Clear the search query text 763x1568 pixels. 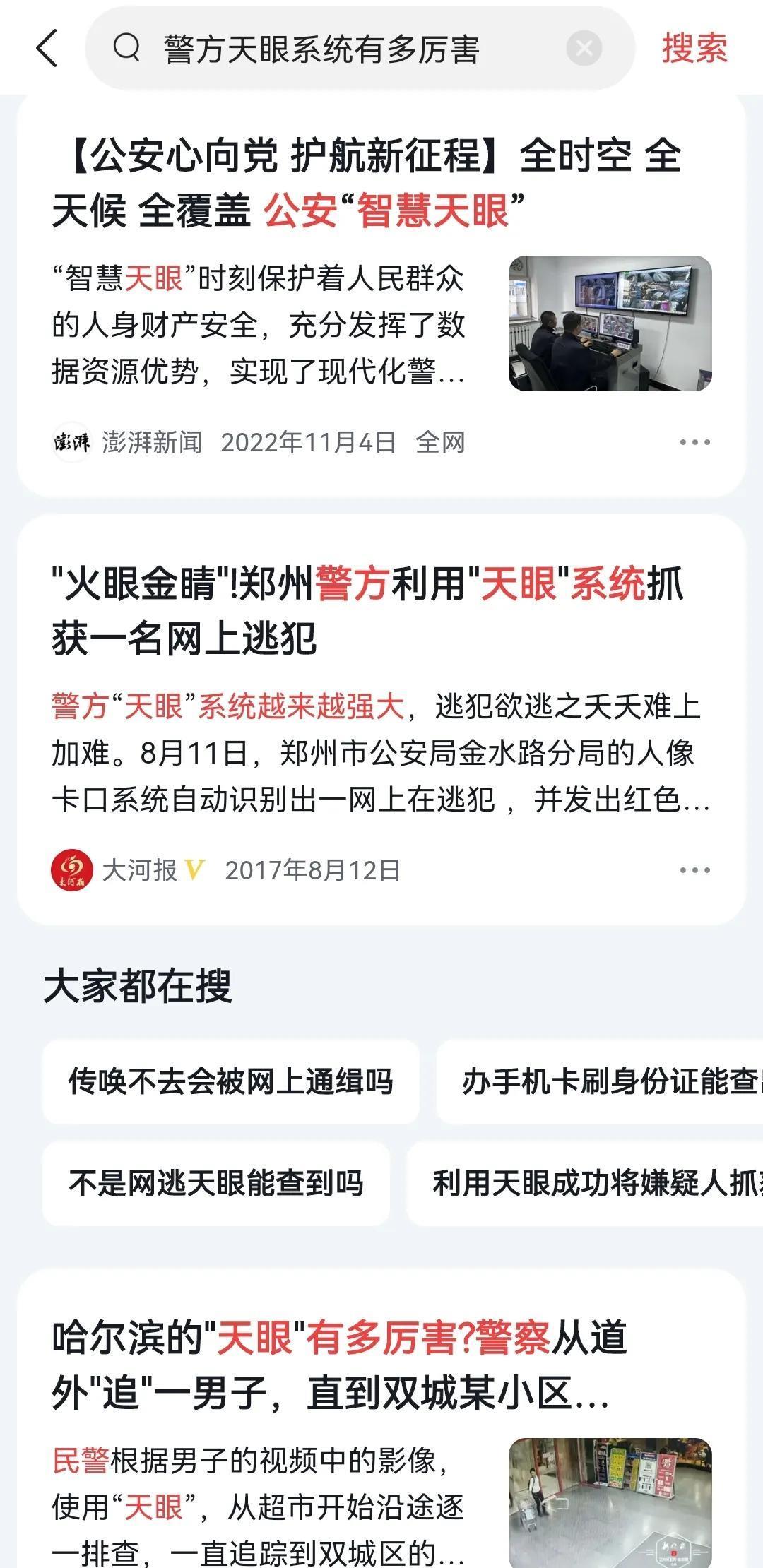coord(584,49)
